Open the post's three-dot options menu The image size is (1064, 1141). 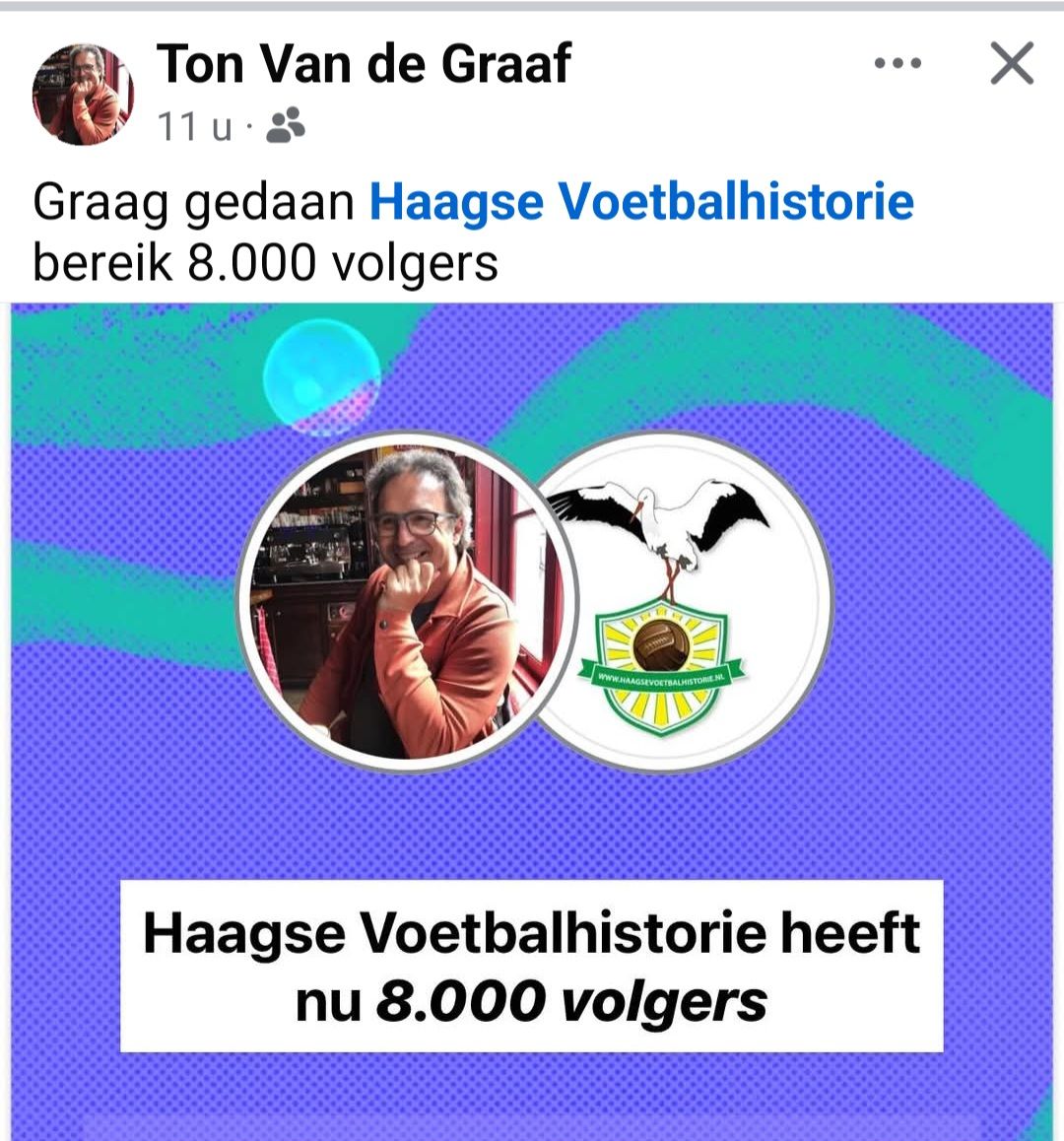click(x=898, y=64)
